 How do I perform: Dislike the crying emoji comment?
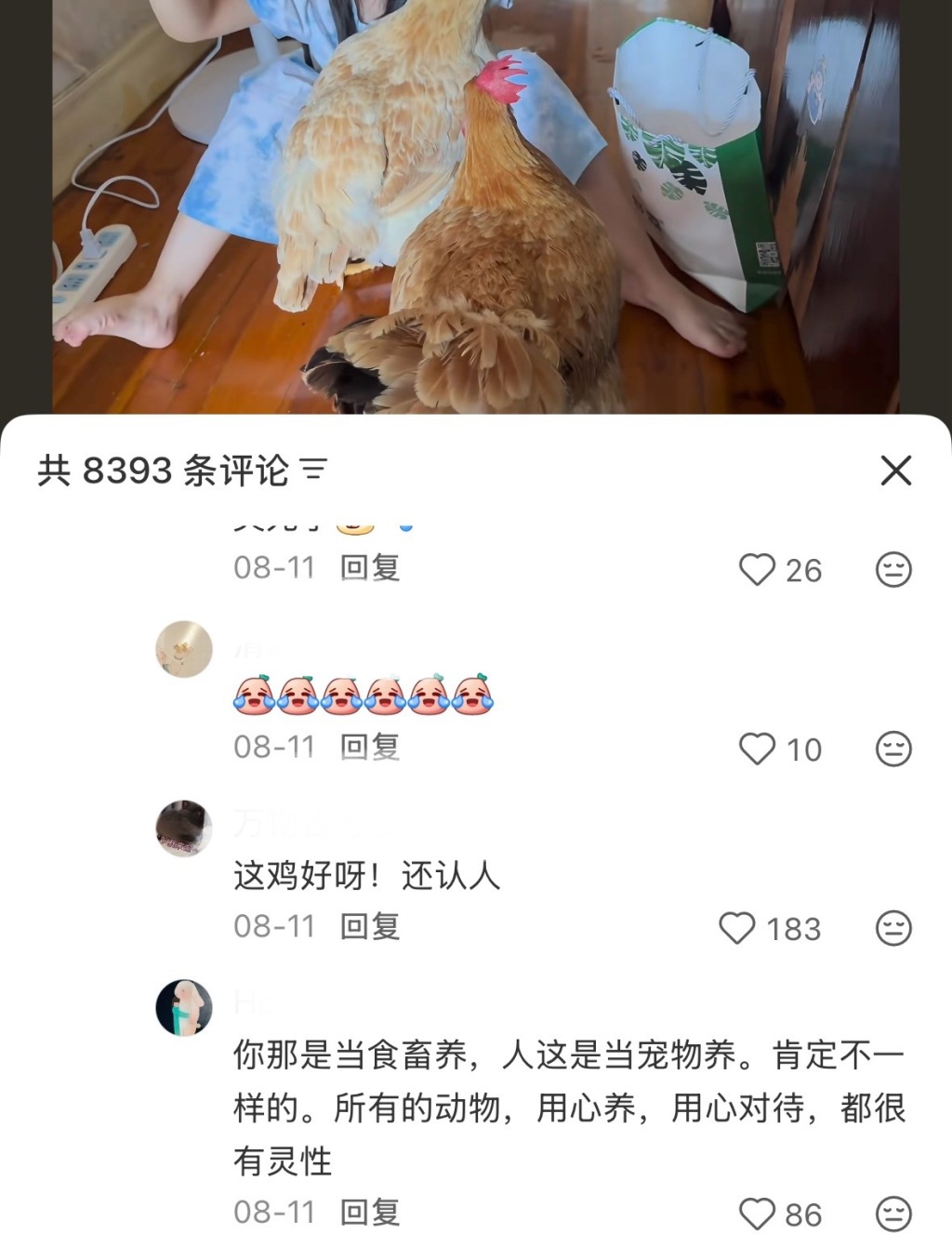pos(893,749)
